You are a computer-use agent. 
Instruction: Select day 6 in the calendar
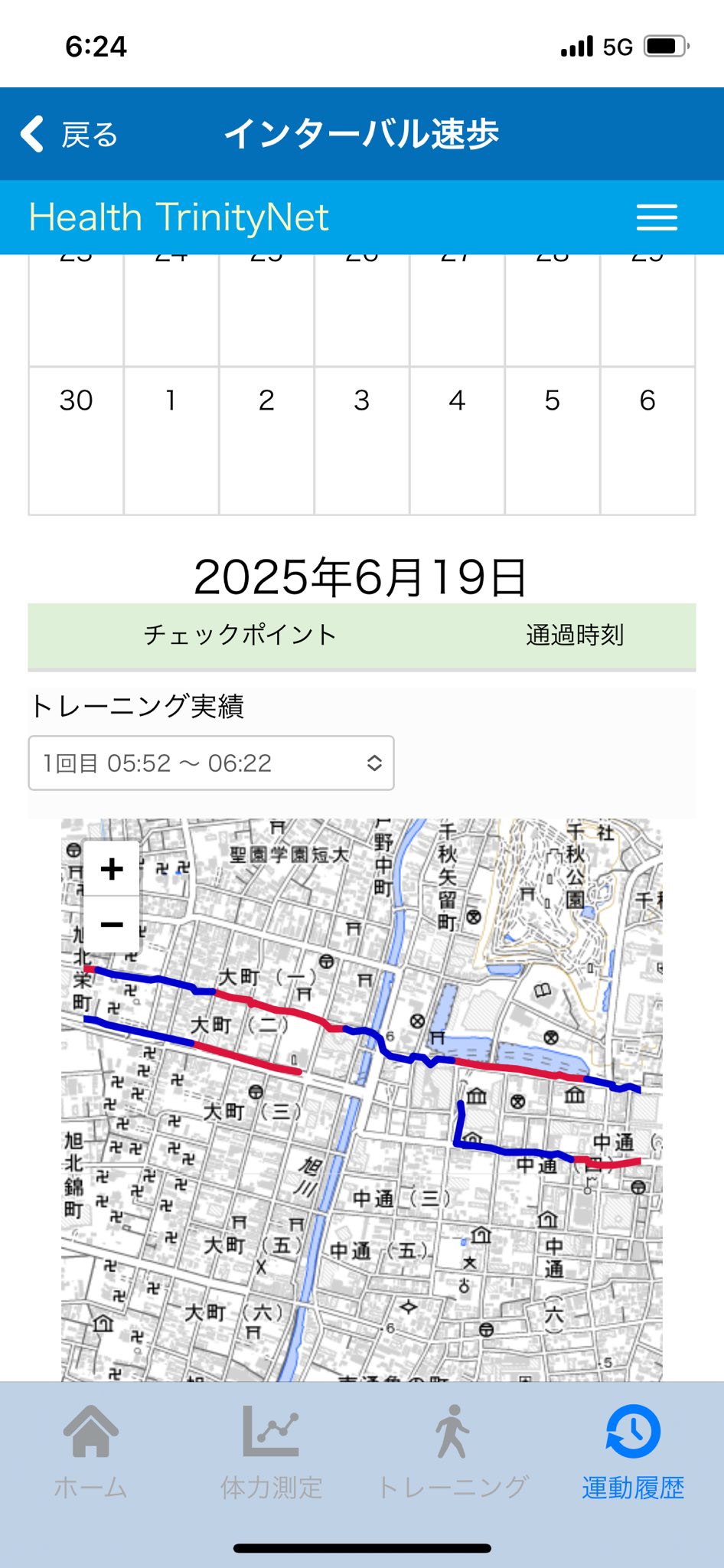pos(647,440)
